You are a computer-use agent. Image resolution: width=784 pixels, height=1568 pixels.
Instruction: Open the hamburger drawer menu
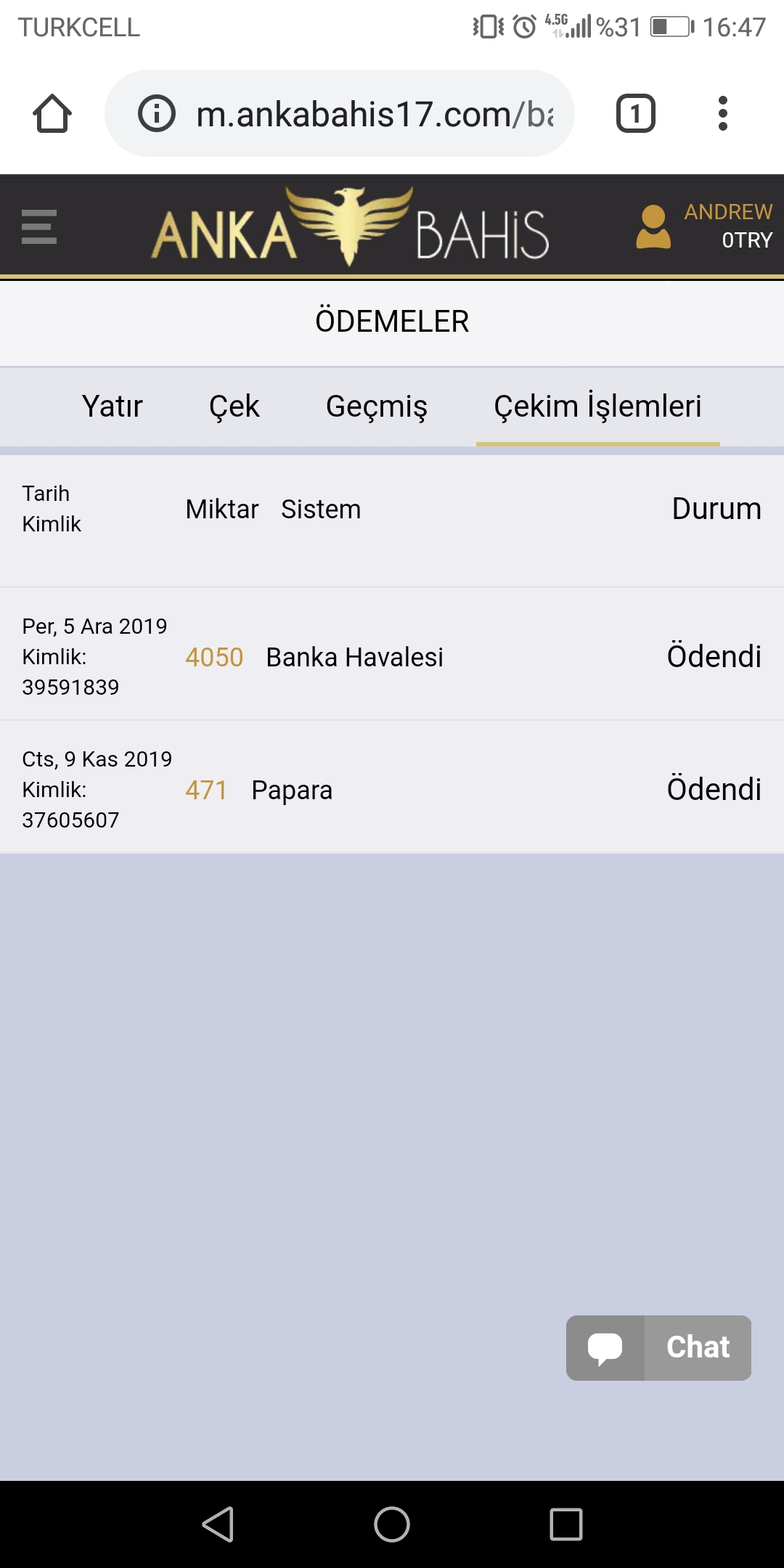click(39, 226)
